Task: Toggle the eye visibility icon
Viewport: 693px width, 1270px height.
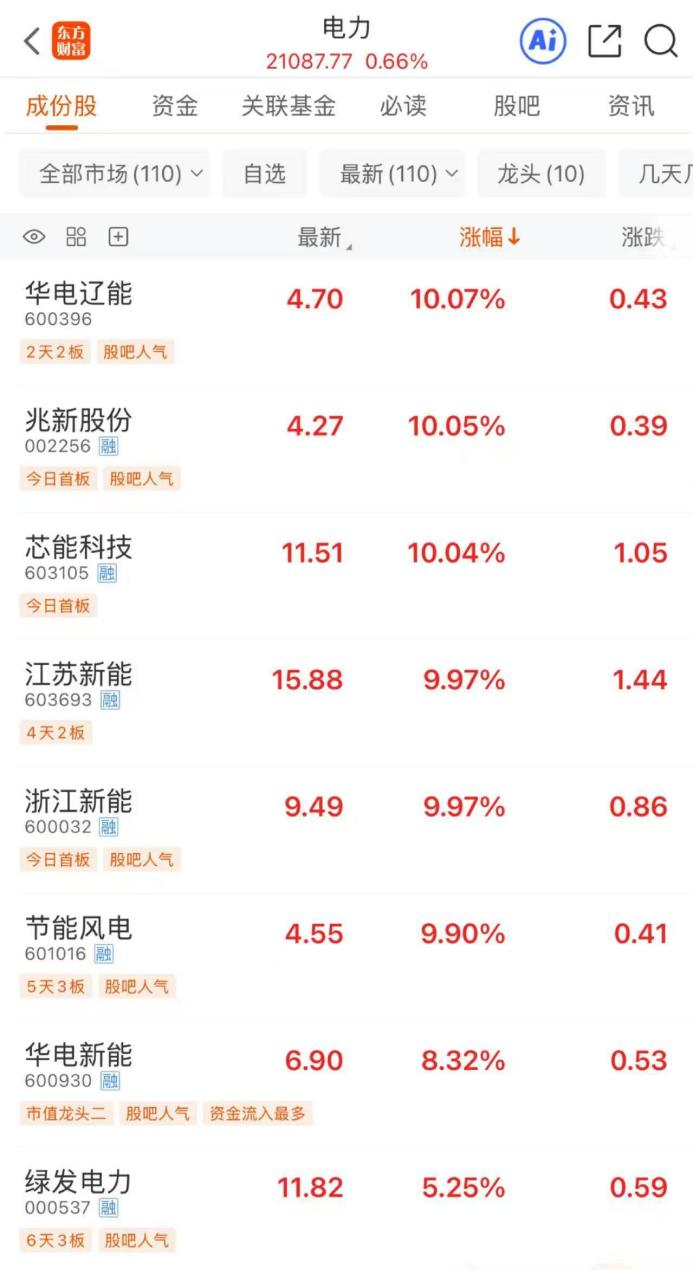Action: click(35, 237)
